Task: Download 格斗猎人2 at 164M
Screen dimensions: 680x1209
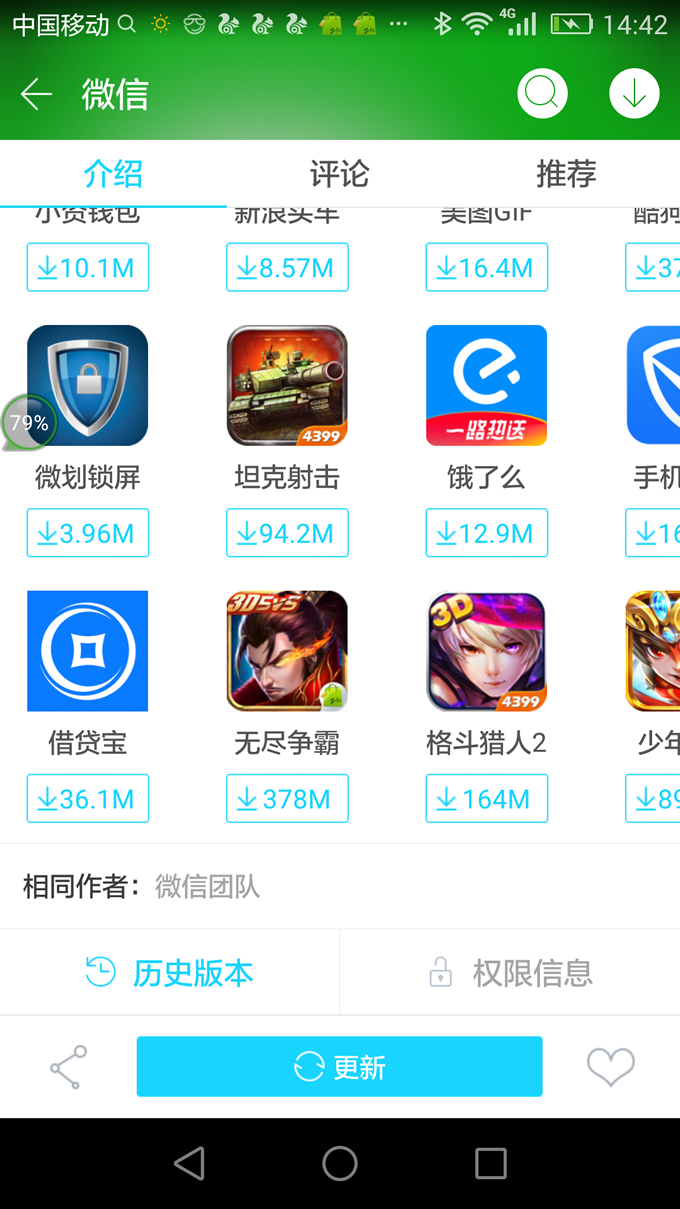Action: coord(486,799)
